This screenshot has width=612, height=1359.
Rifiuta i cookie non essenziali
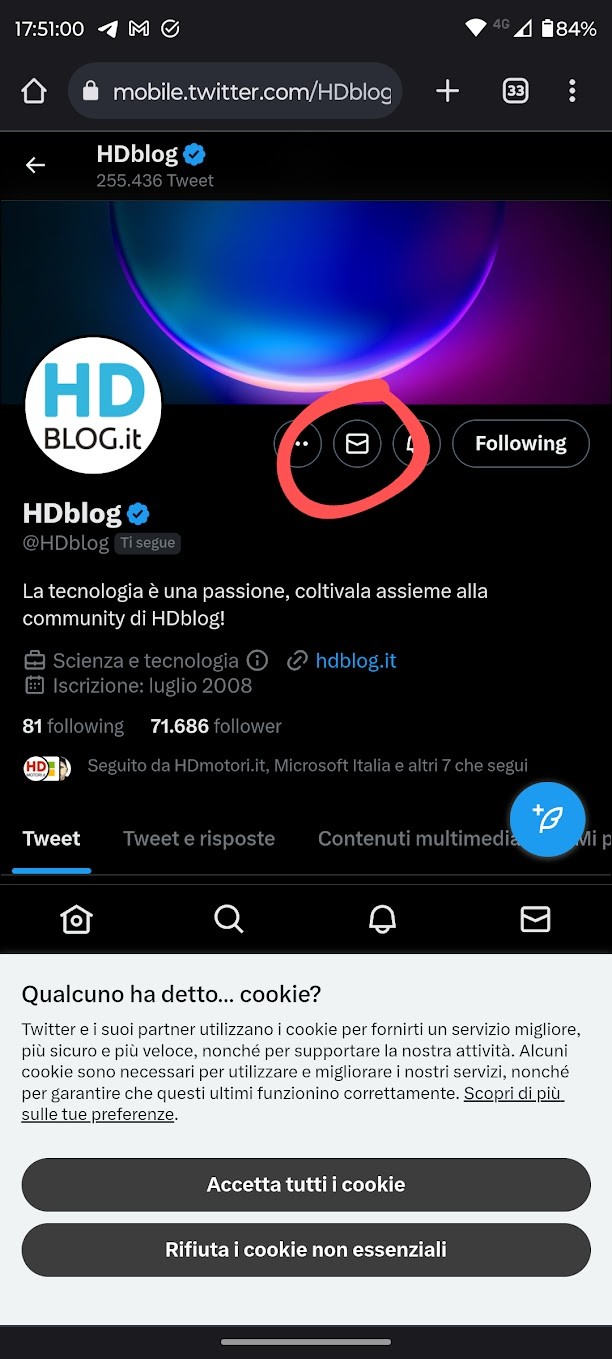pyautogui.click(x=306, y=1250)
